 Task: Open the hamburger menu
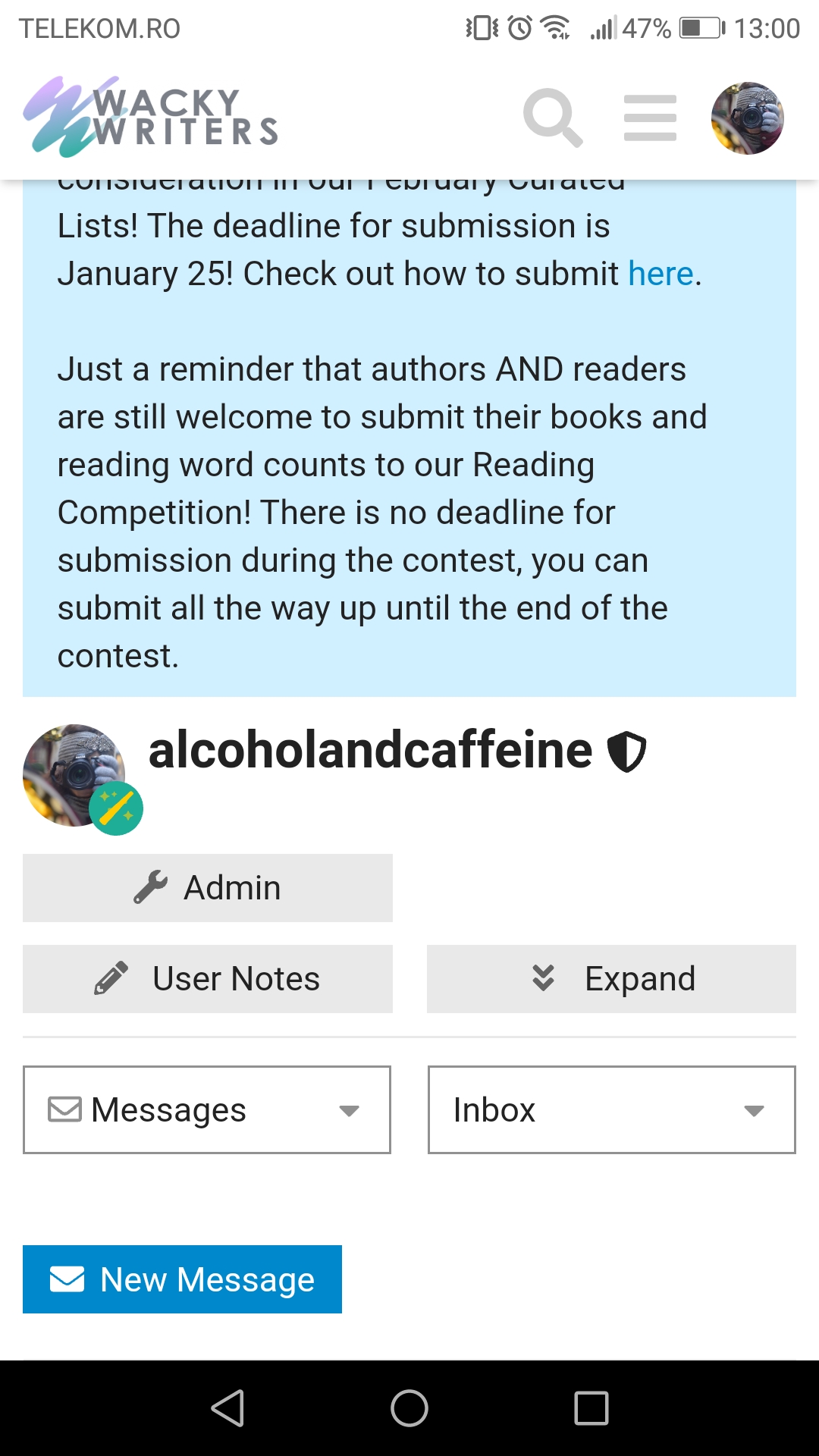[650, 118]
